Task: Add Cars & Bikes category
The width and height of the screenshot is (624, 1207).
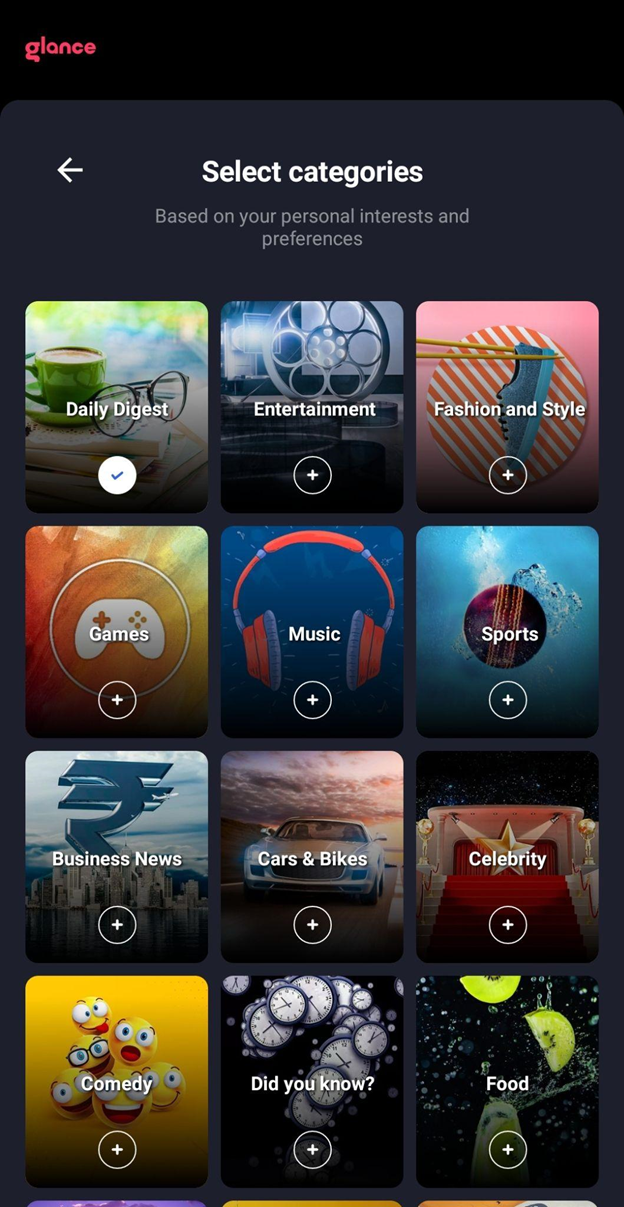Action: click(312, 925)
